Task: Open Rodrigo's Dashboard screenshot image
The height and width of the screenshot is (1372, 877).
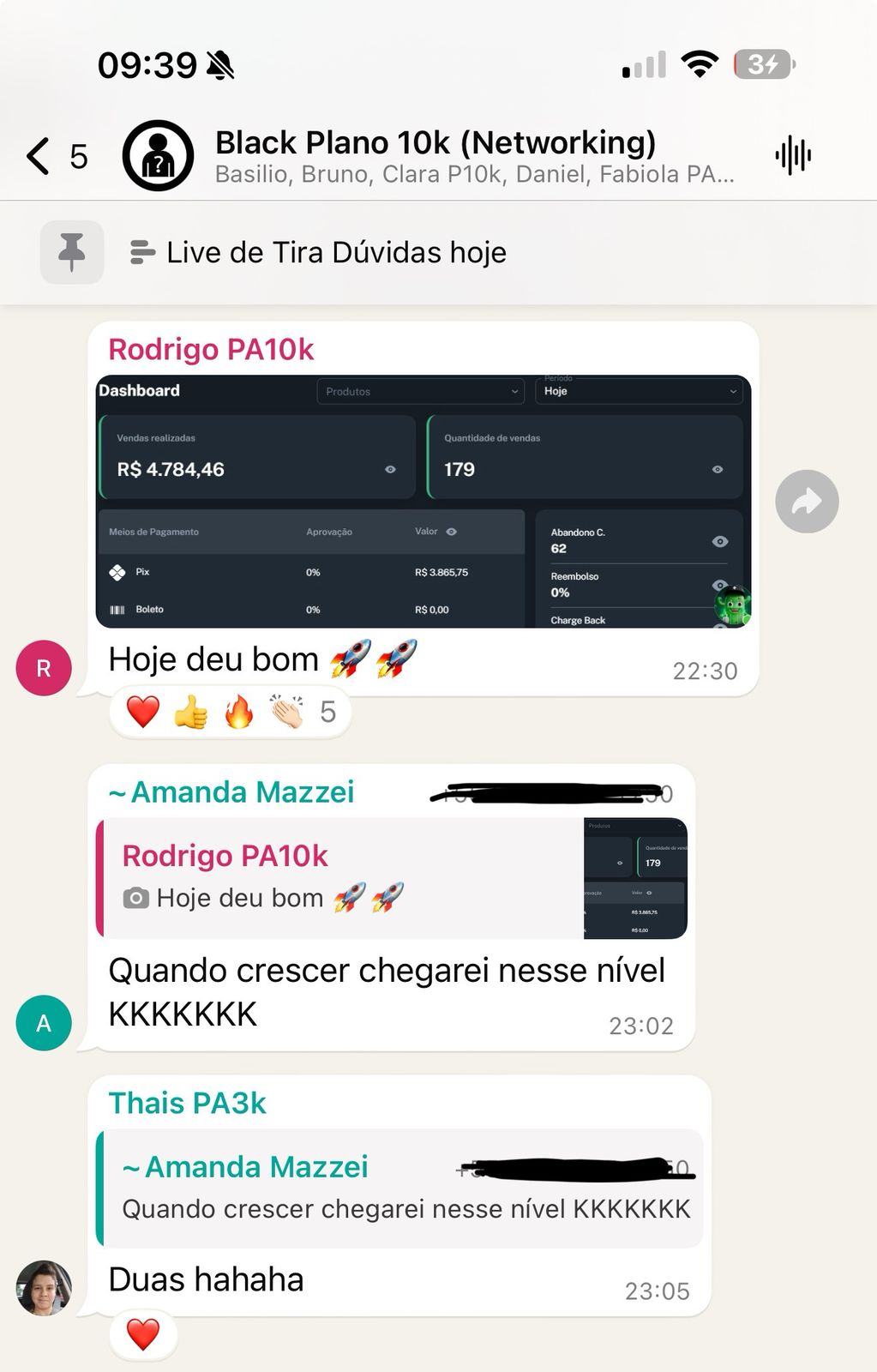Action: 423,502
